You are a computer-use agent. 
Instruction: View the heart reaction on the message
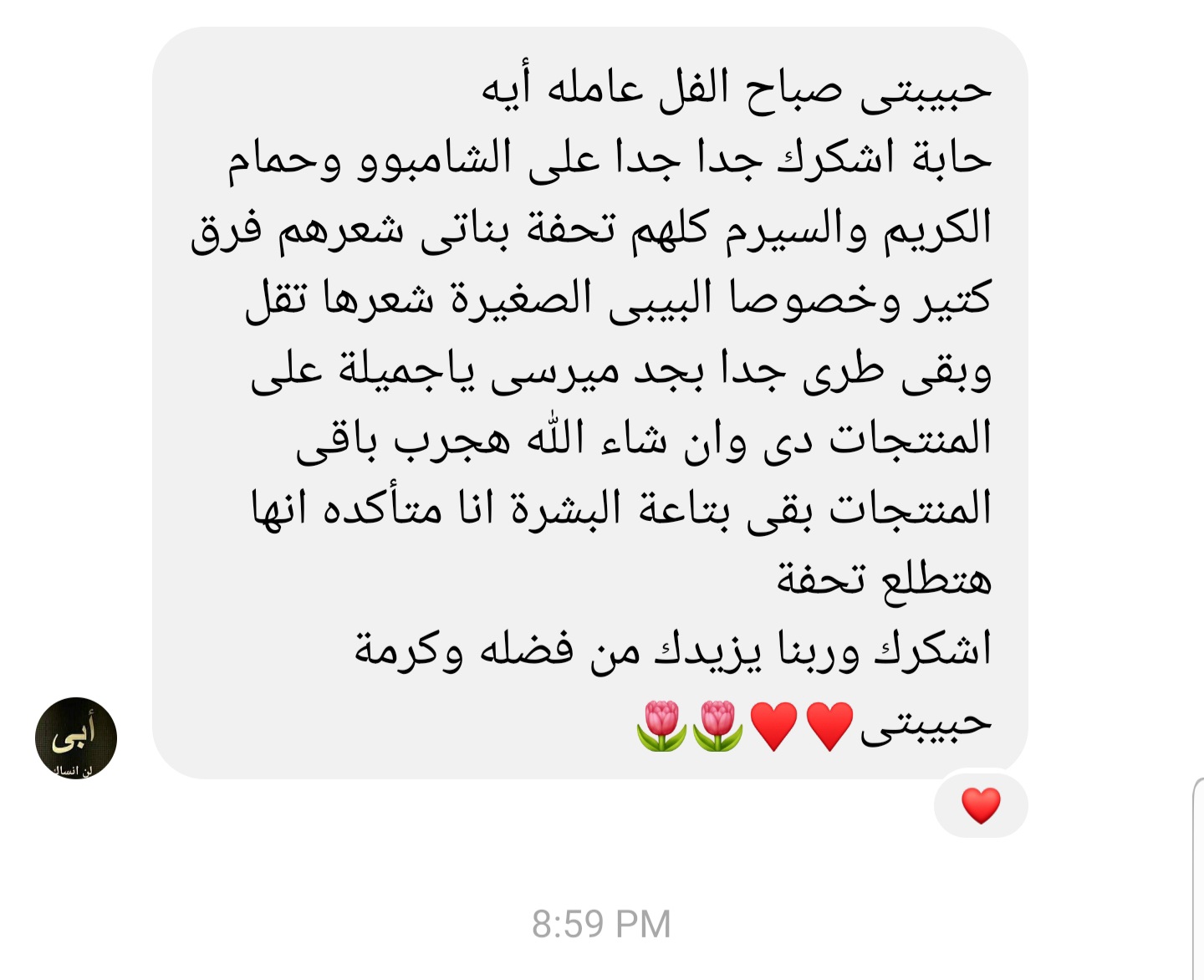click(x=981, y=805)
